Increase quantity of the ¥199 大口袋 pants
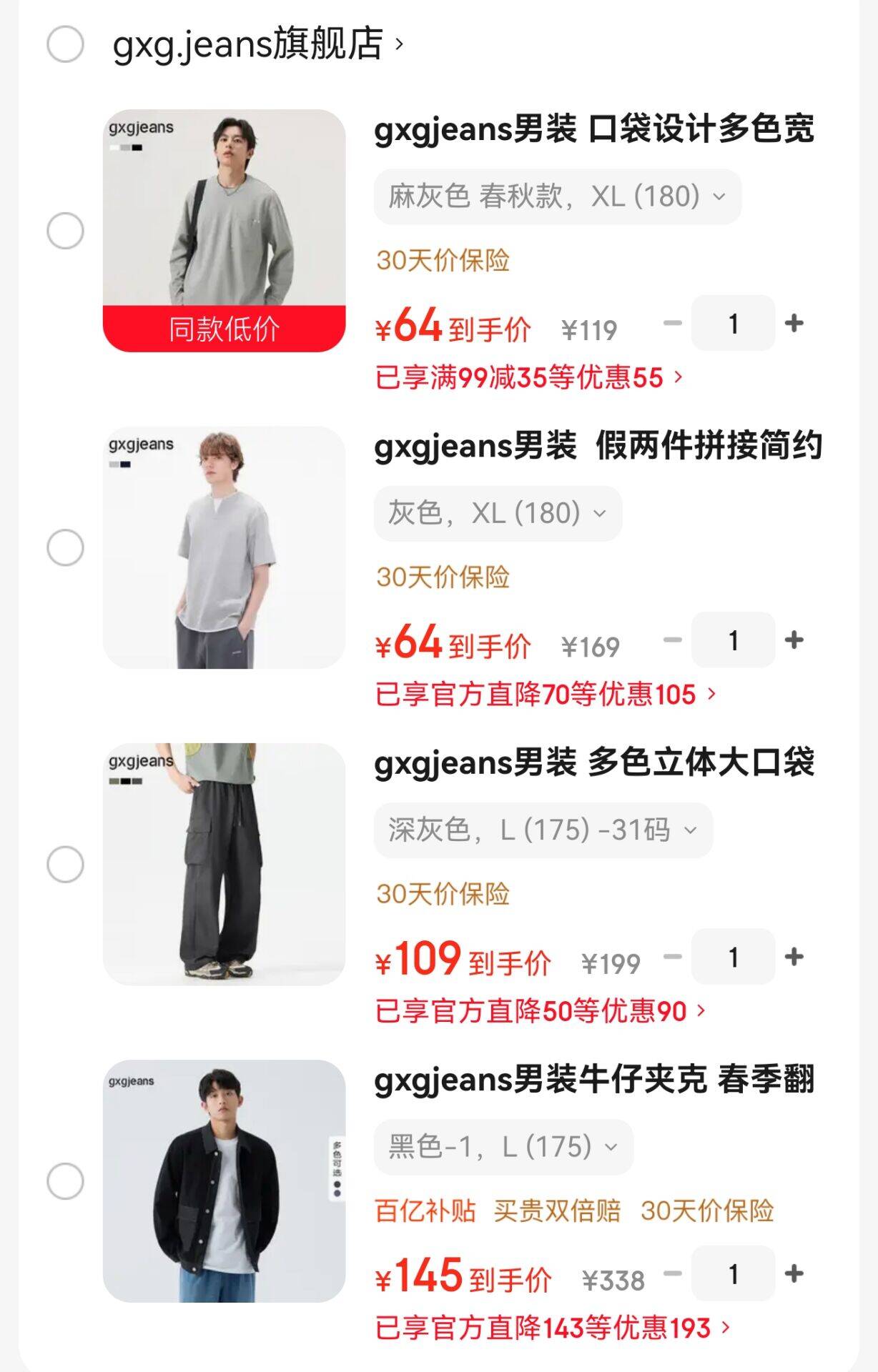This screenshot has height=1372, width=878. click(794, 957)
